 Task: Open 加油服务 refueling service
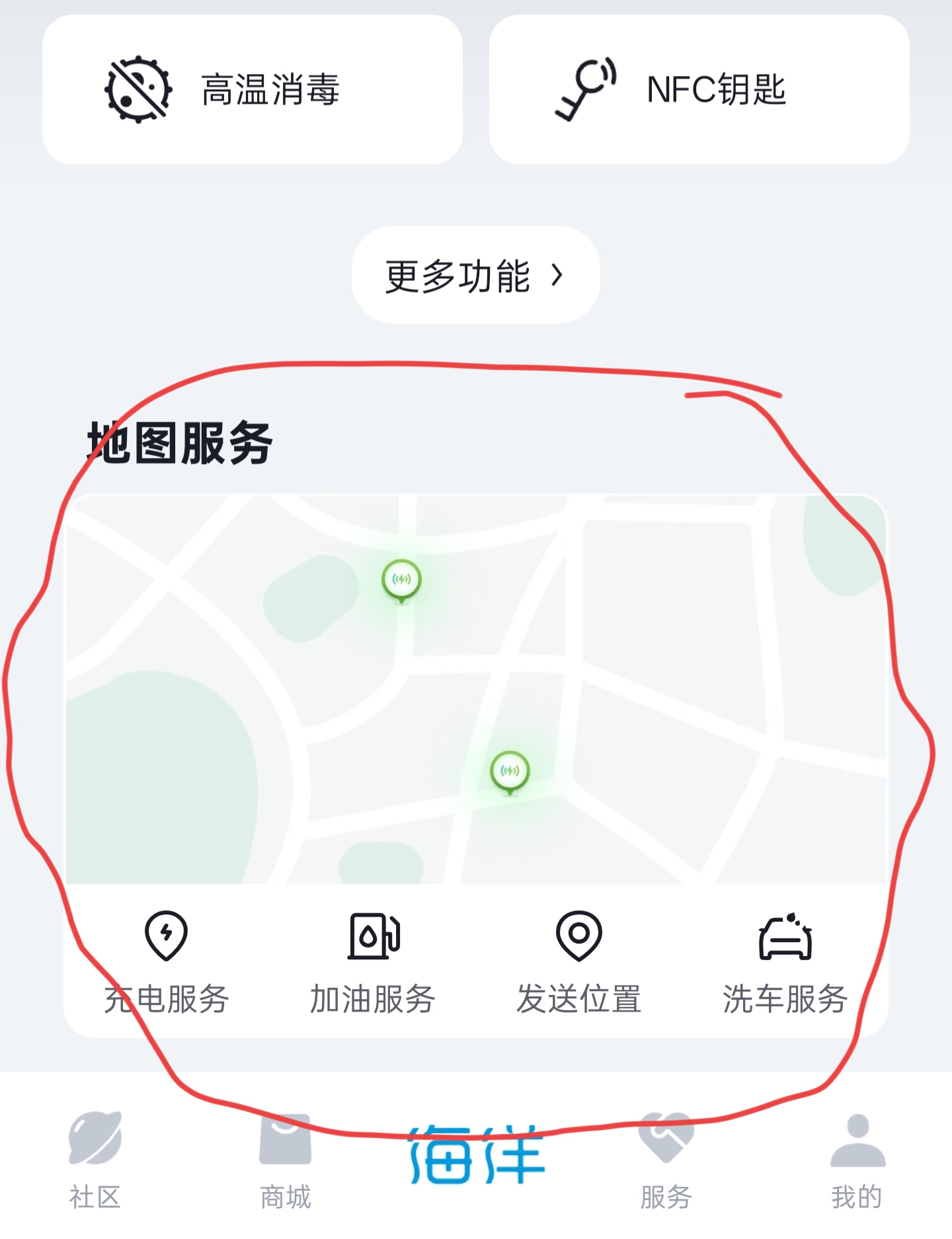[373, 963]
